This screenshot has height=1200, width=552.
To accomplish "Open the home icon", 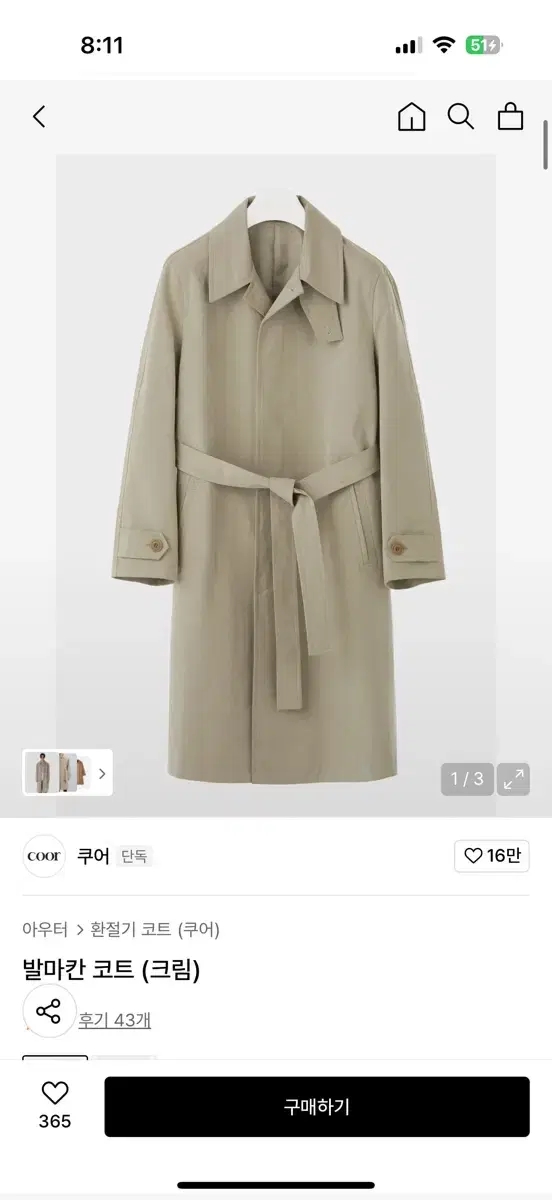I will 411,117.
